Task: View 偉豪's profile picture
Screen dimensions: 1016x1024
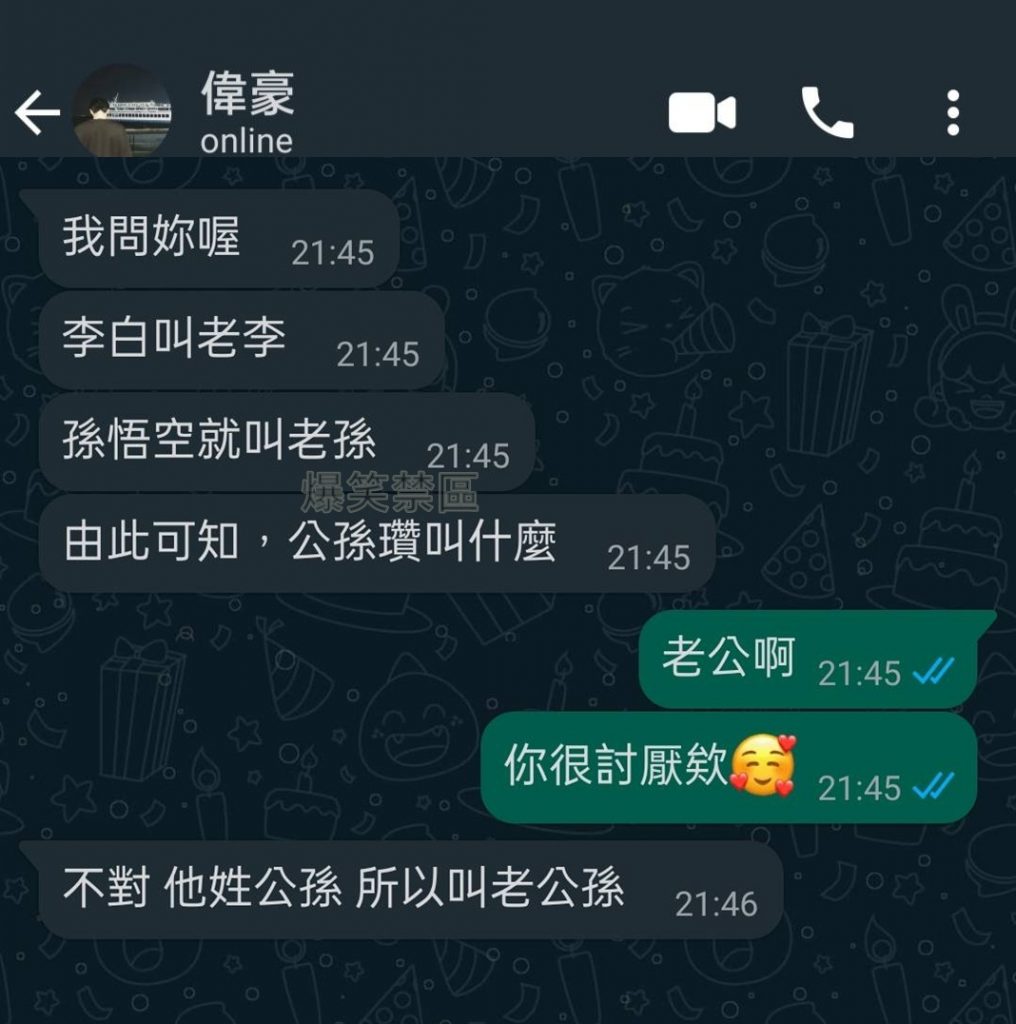Action: pos(121,113)
